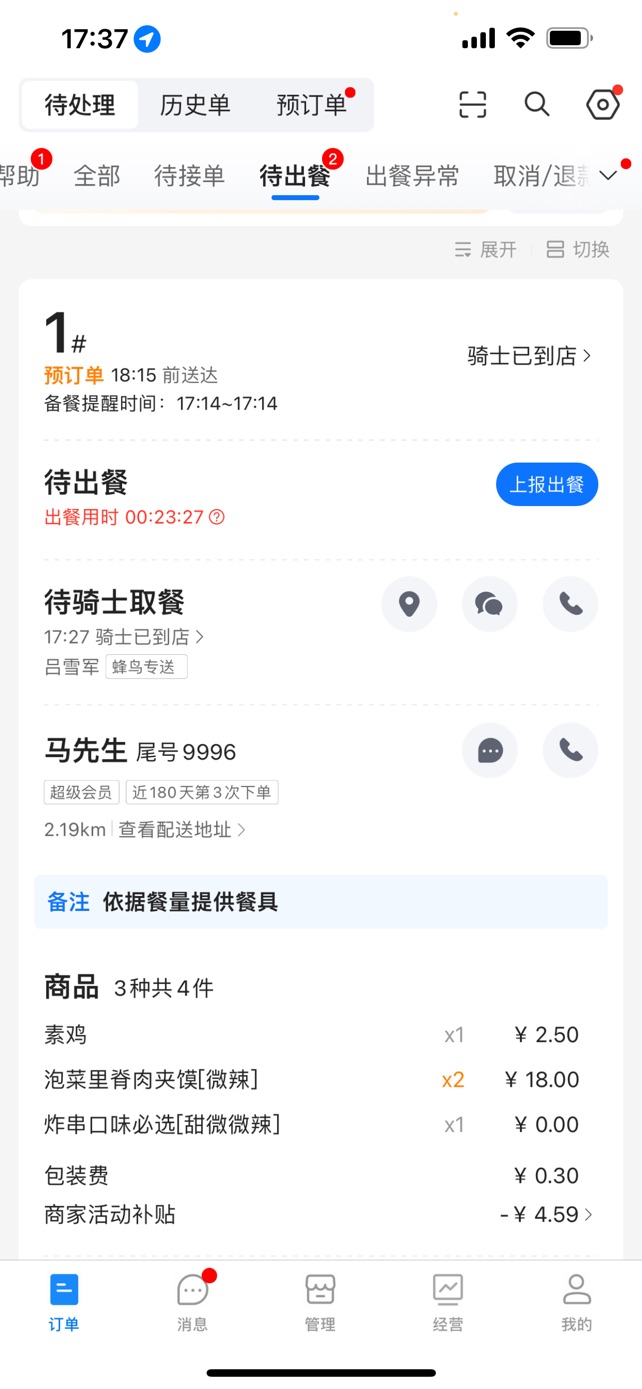Viewport: 642px width, 1389px height.
Task: Tap 切换 to switch view
Action: pos(578,250)
